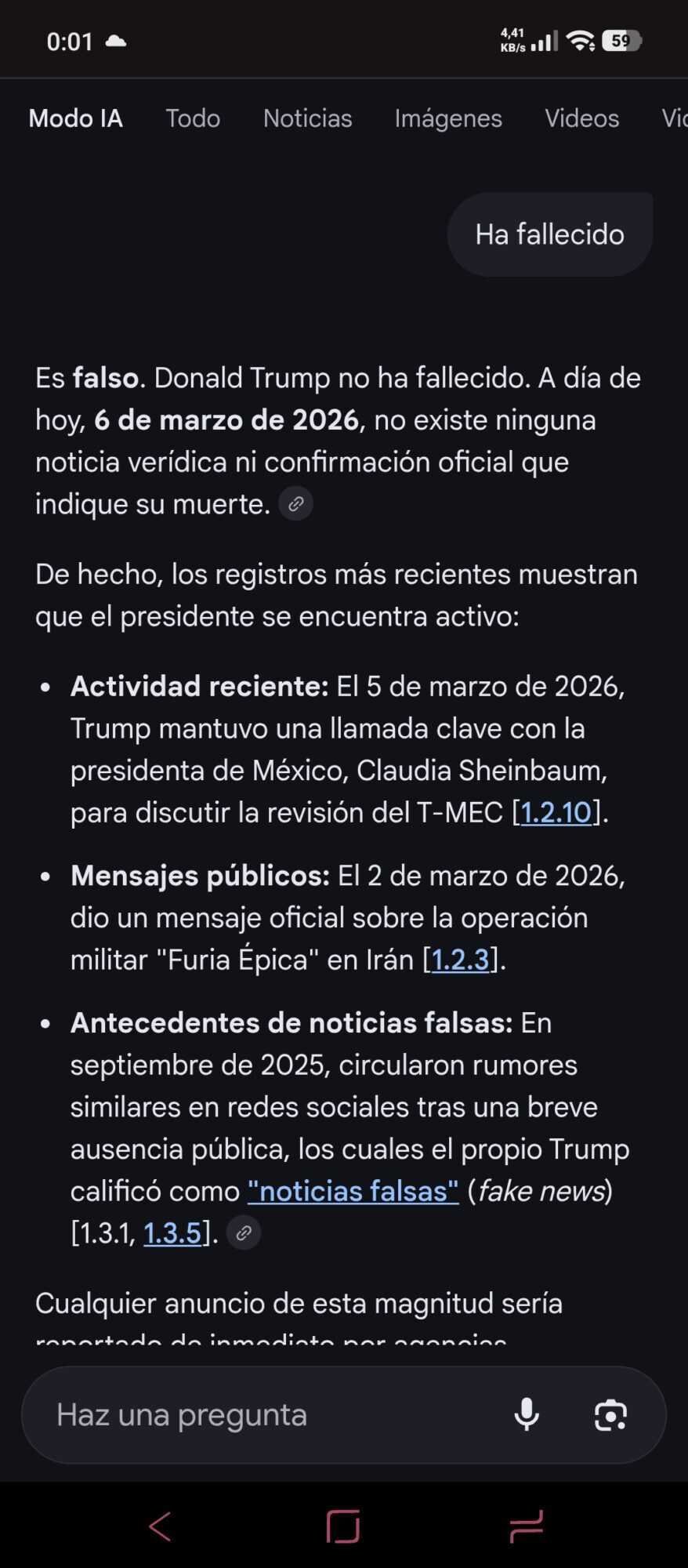Follow the "noticias falsas" link
688x1568 pixels.
(x=353, y=1191)
